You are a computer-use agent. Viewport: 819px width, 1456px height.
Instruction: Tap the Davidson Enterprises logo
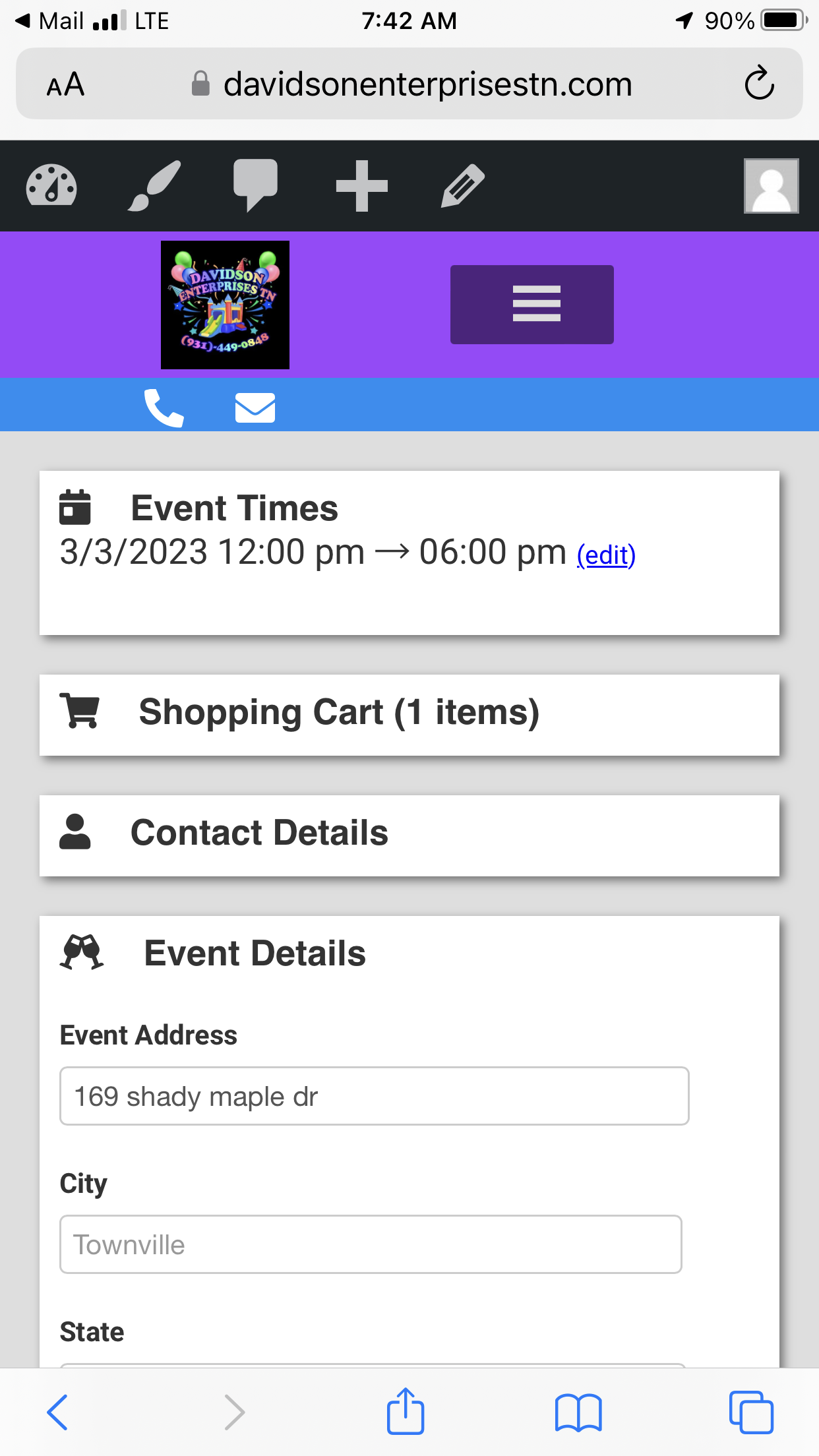click(225, 305)
